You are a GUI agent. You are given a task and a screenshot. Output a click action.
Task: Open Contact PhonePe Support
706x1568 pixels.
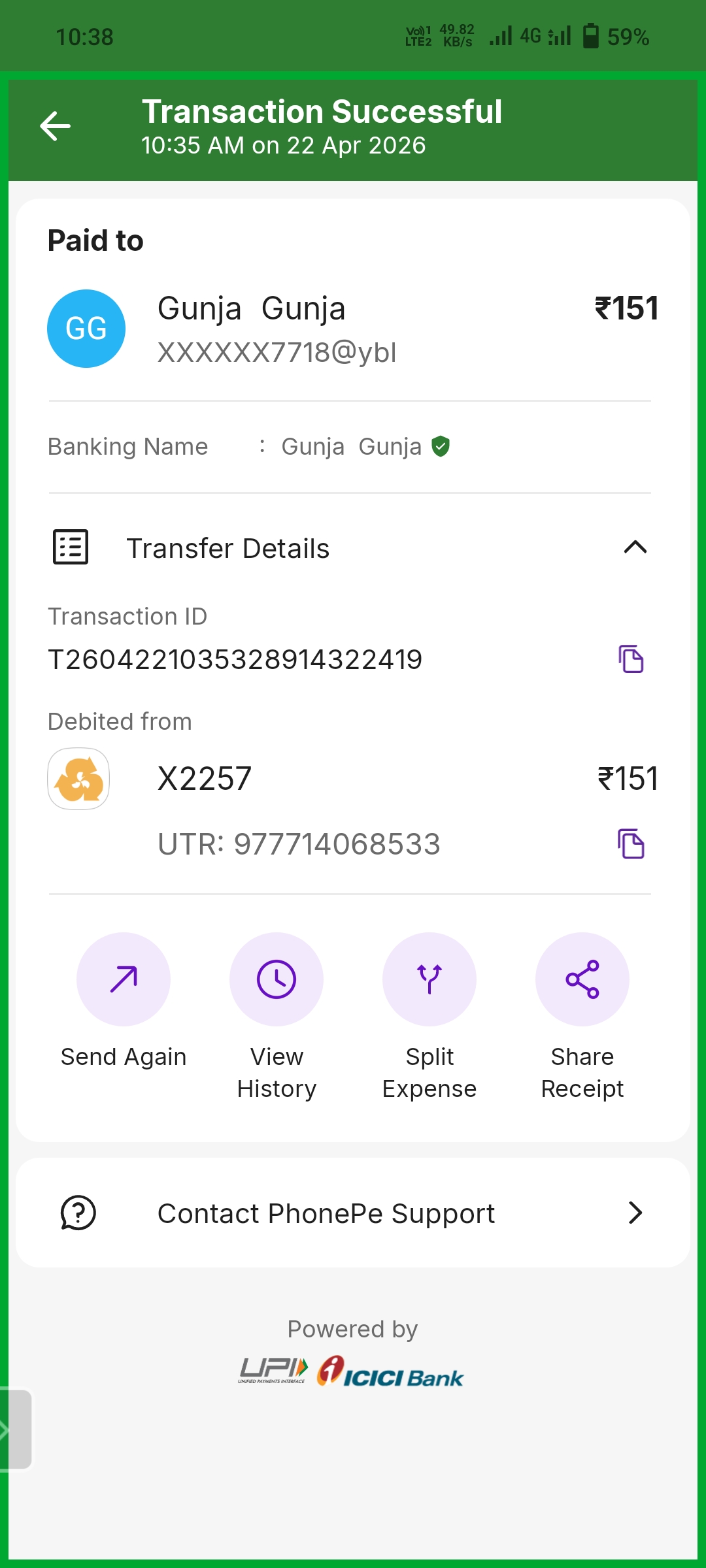pos(353,1213)
